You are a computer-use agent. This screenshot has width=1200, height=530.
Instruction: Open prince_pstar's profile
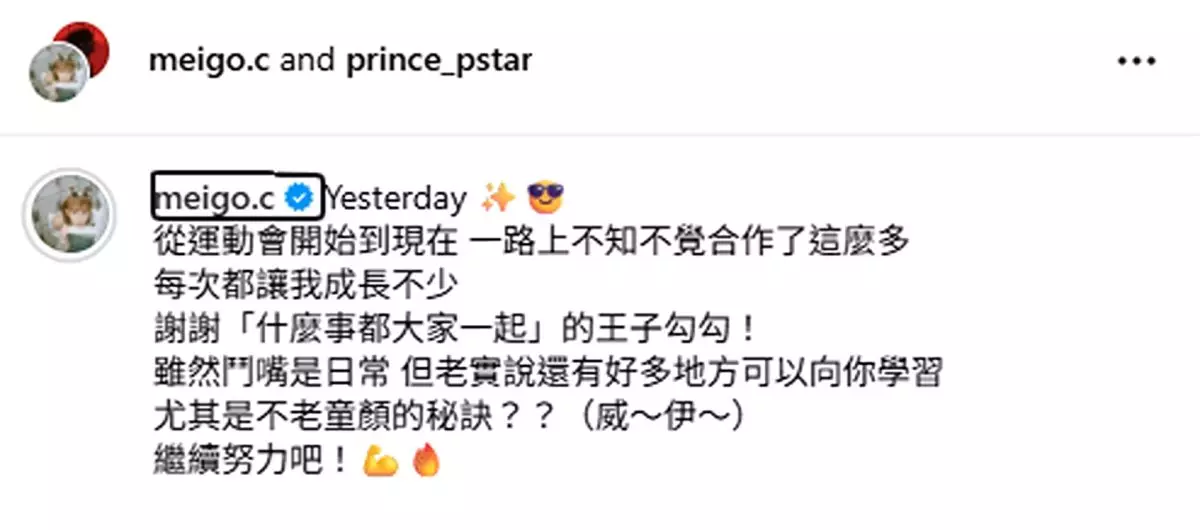pos(437,61)
